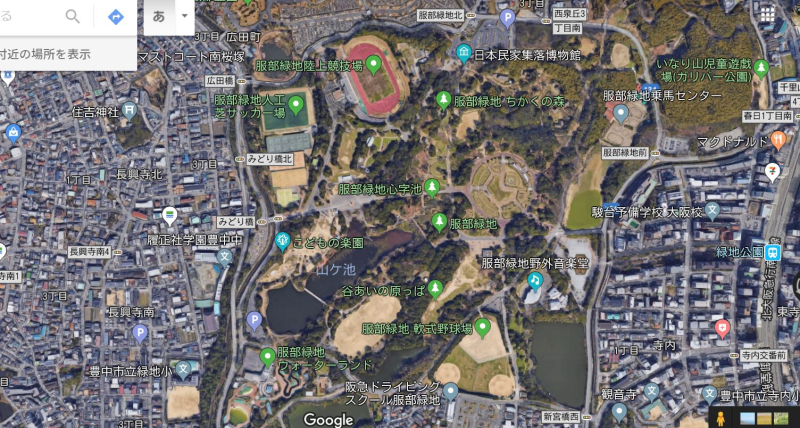Viewport: 800px width, 428px height.
Task: Select the 服部緑地乗馬センター marker
Action: click(622, 112)
